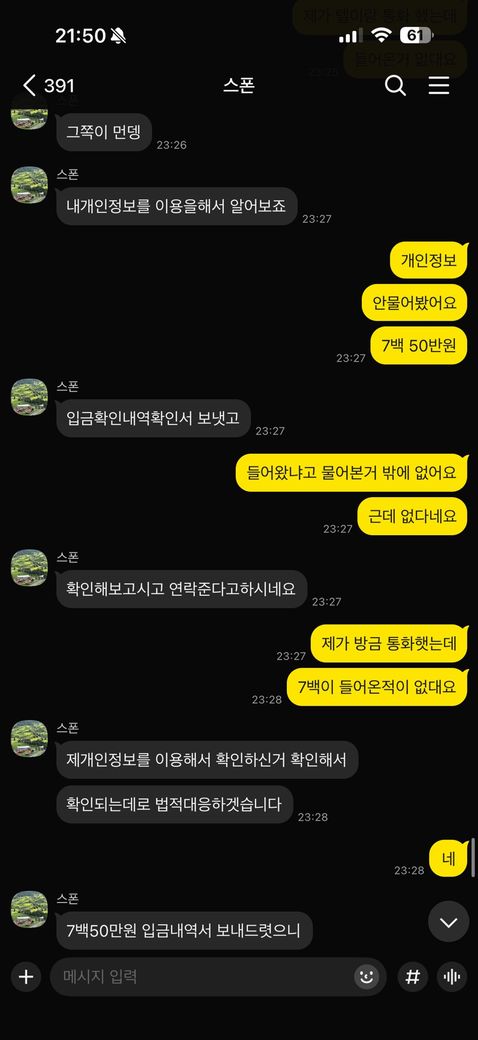
Task: Tap the message input field
Action: [206, 976]
